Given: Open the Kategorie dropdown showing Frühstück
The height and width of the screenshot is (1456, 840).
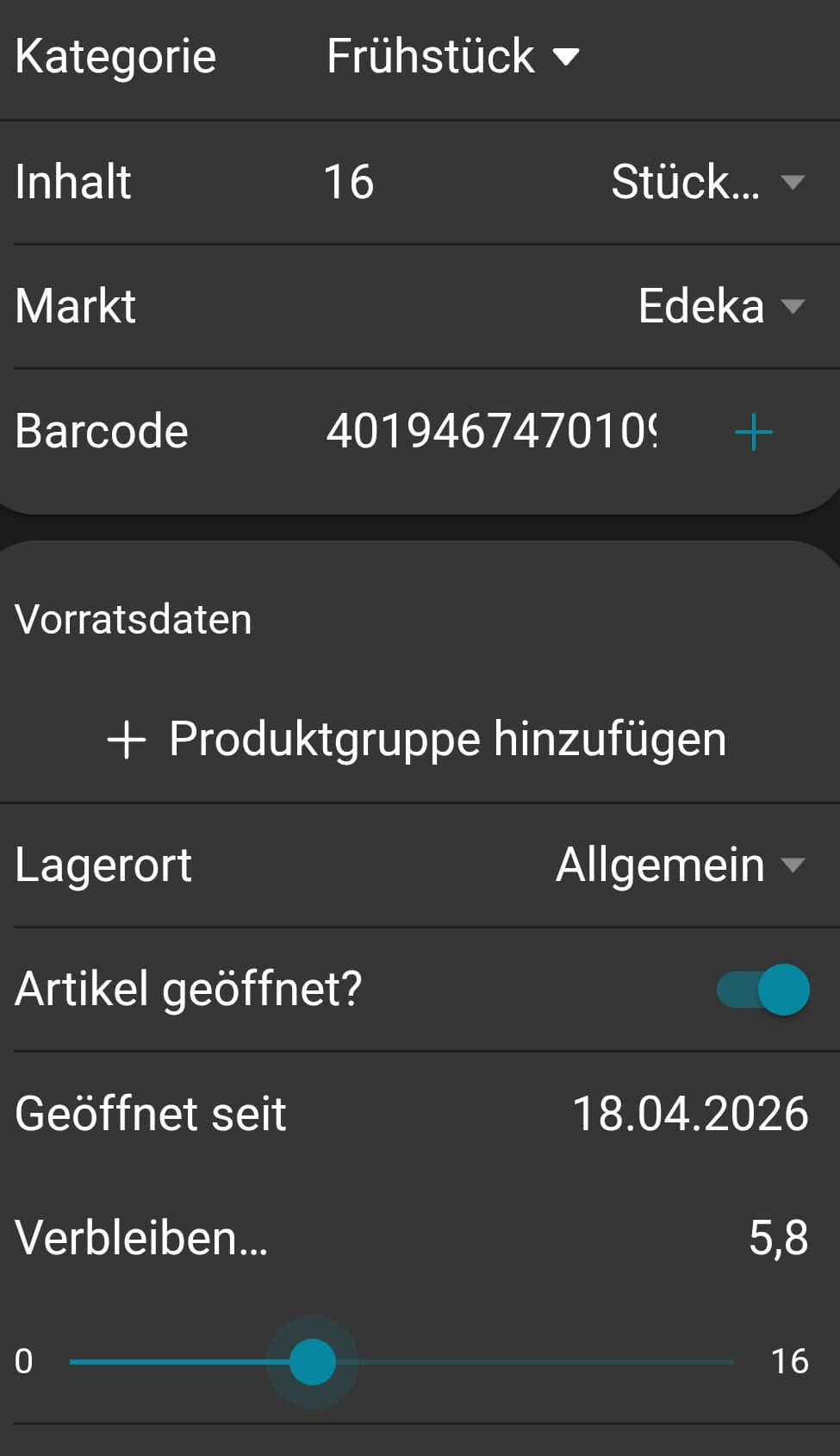Looking at the screenshot, I should (451, 57).
